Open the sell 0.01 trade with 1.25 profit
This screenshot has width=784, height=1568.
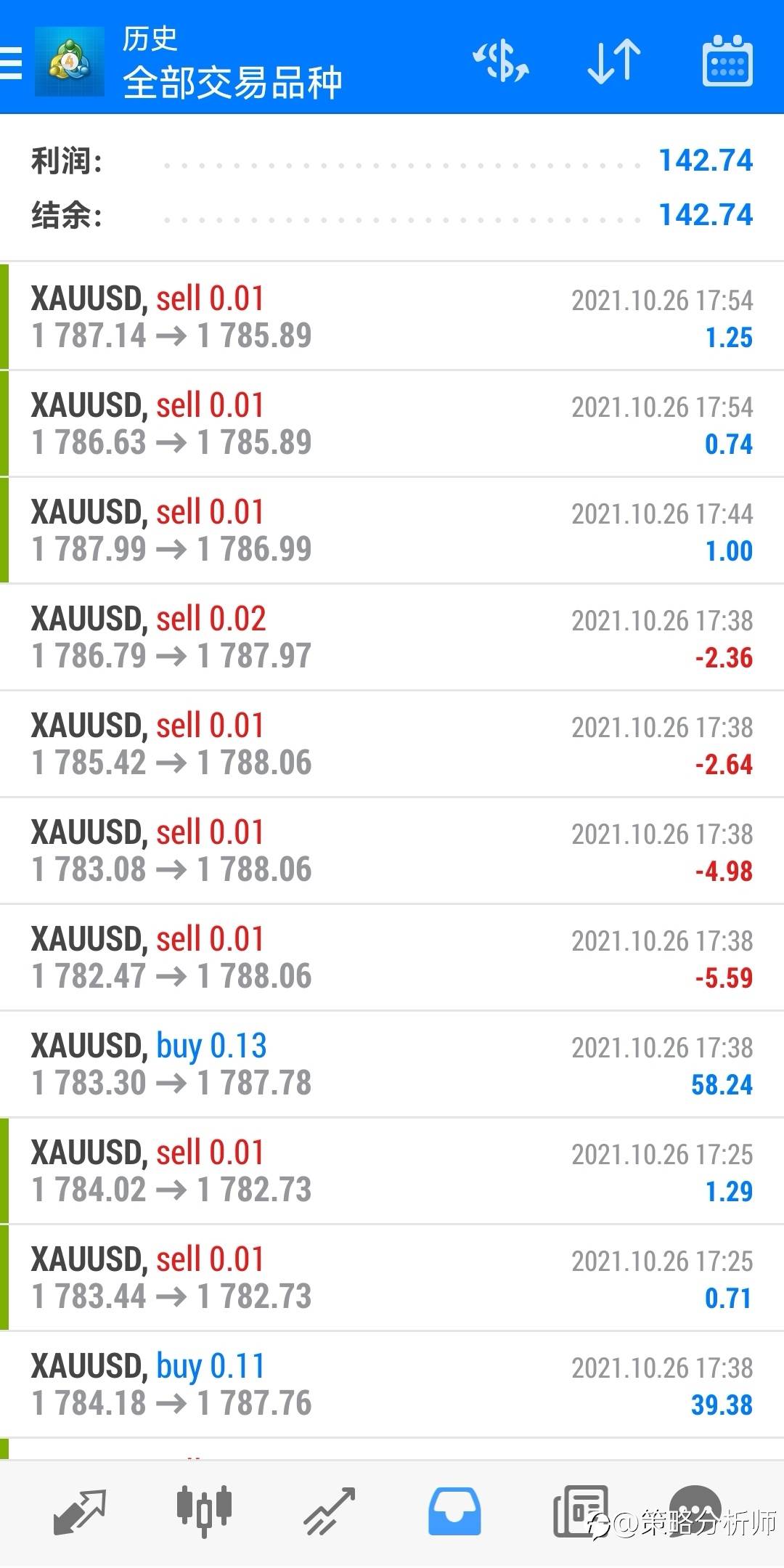[x=392, y=317]
